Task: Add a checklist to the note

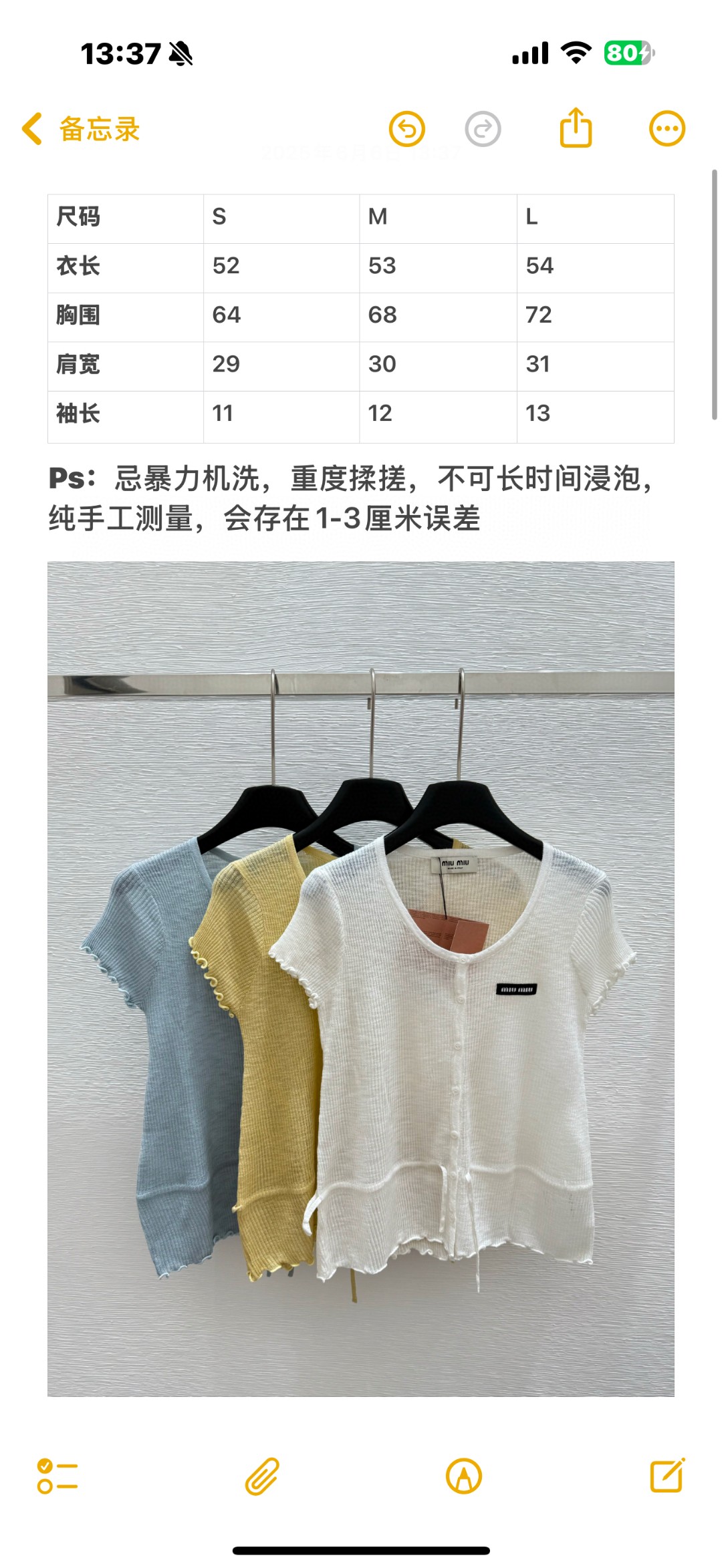Action: click(x=57, y=1476)
